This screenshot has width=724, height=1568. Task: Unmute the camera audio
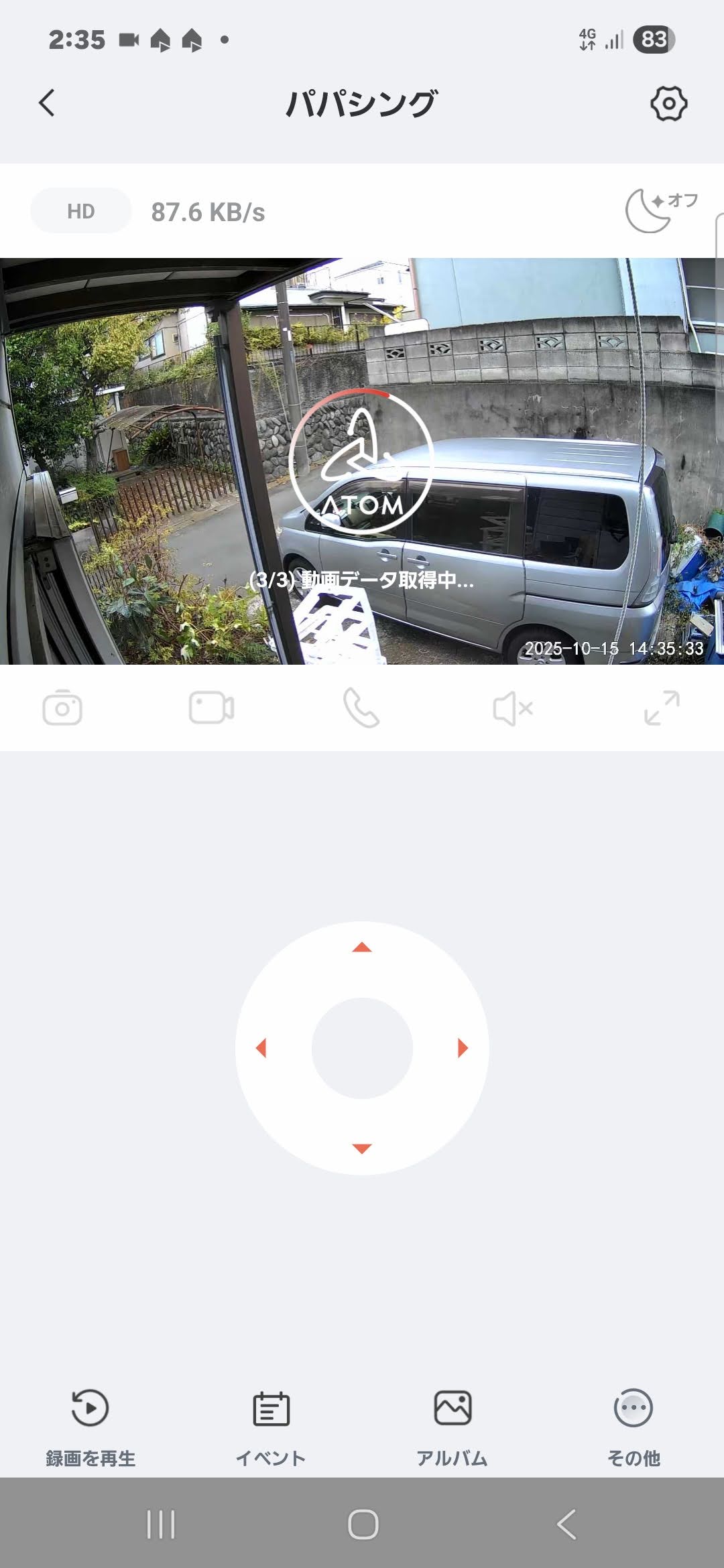[512, 708]
